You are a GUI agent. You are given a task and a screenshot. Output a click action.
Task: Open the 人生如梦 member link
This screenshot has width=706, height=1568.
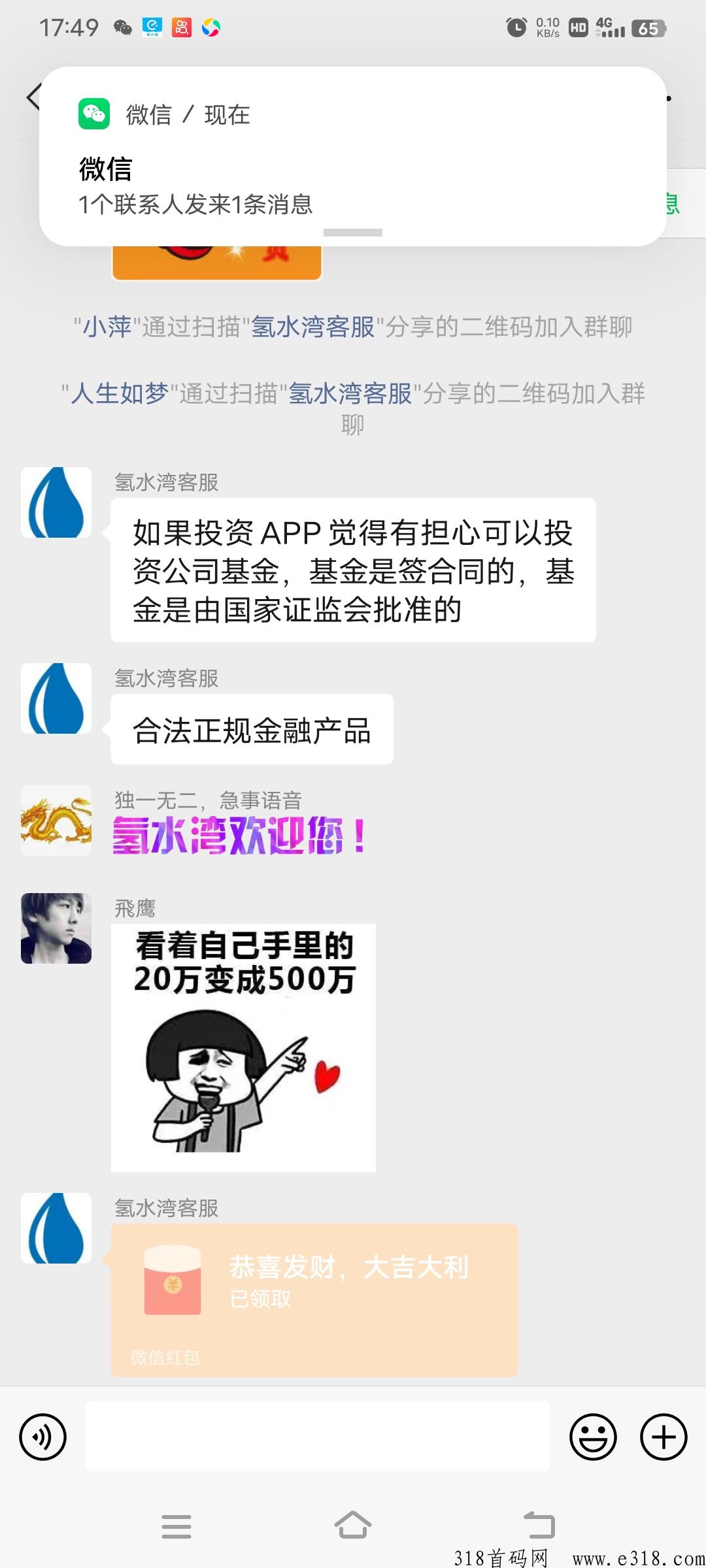pos(120,393)
